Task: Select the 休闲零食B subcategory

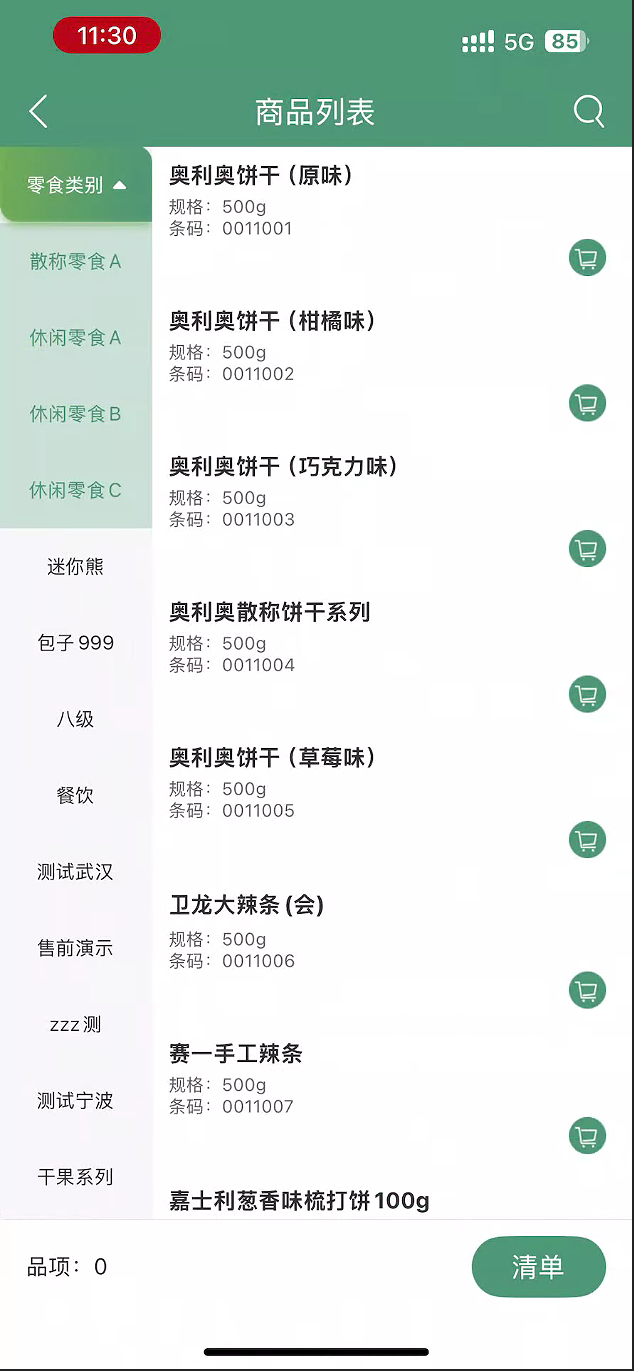Action: (x=76, y=414)
